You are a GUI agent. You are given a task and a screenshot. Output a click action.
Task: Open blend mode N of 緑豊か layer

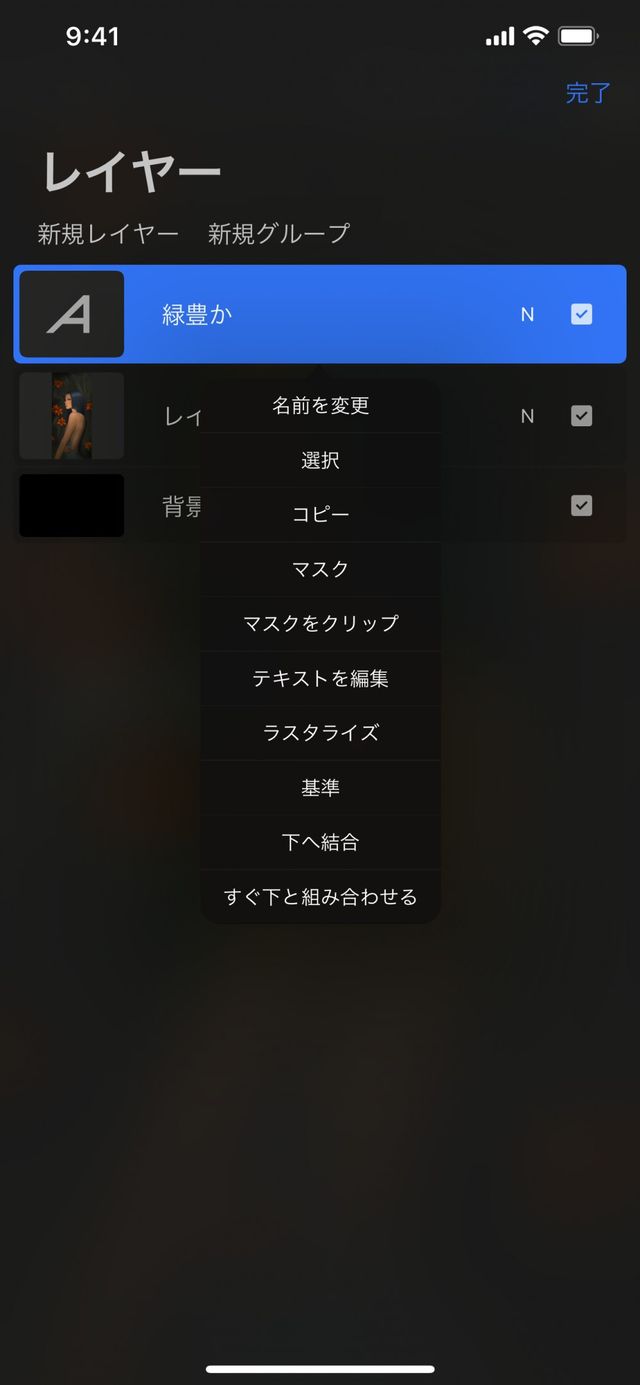coord(527,315)
